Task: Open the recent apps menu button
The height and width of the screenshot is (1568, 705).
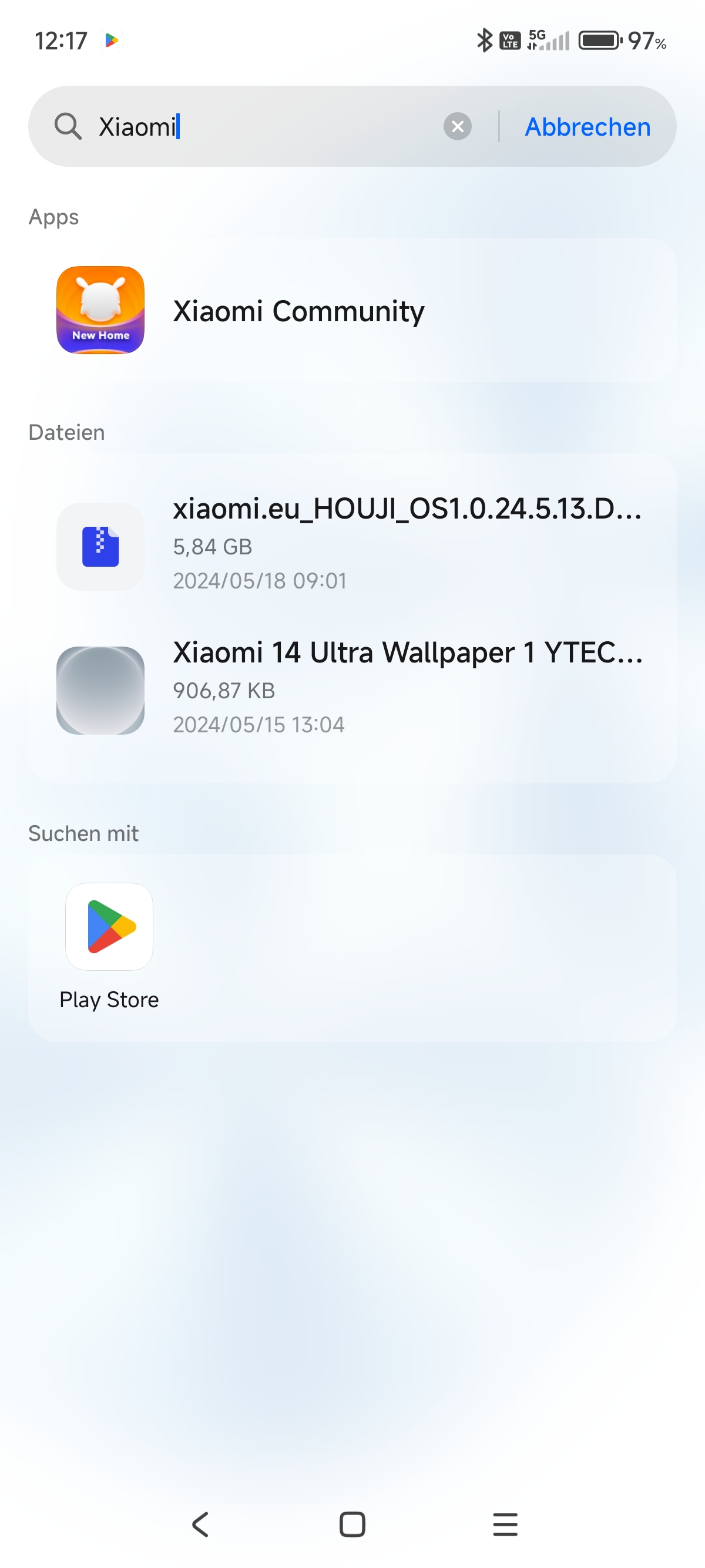Action: click(x=505, y=1524)
